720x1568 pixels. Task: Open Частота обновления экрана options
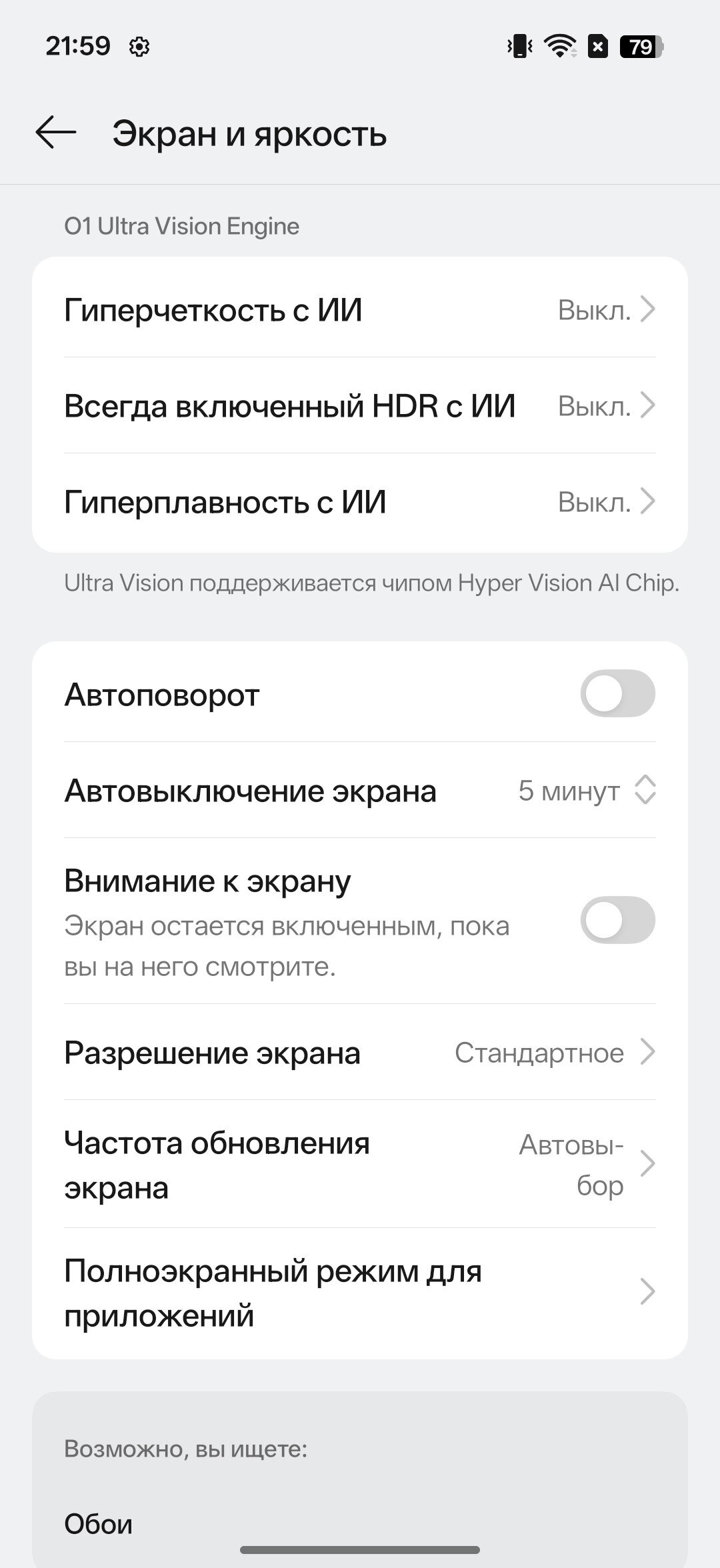tap(360, 1165)
